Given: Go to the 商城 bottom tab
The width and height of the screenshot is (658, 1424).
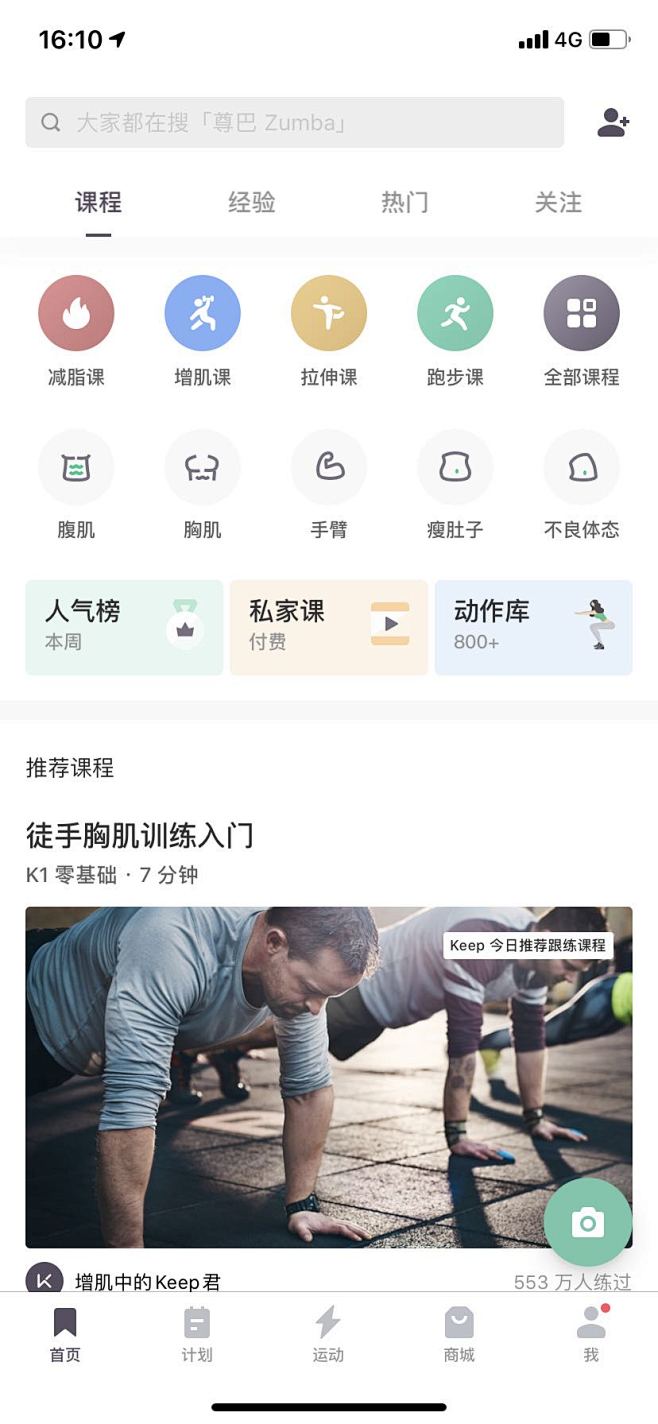Looking at the screenshot, I should point(459,1334).
